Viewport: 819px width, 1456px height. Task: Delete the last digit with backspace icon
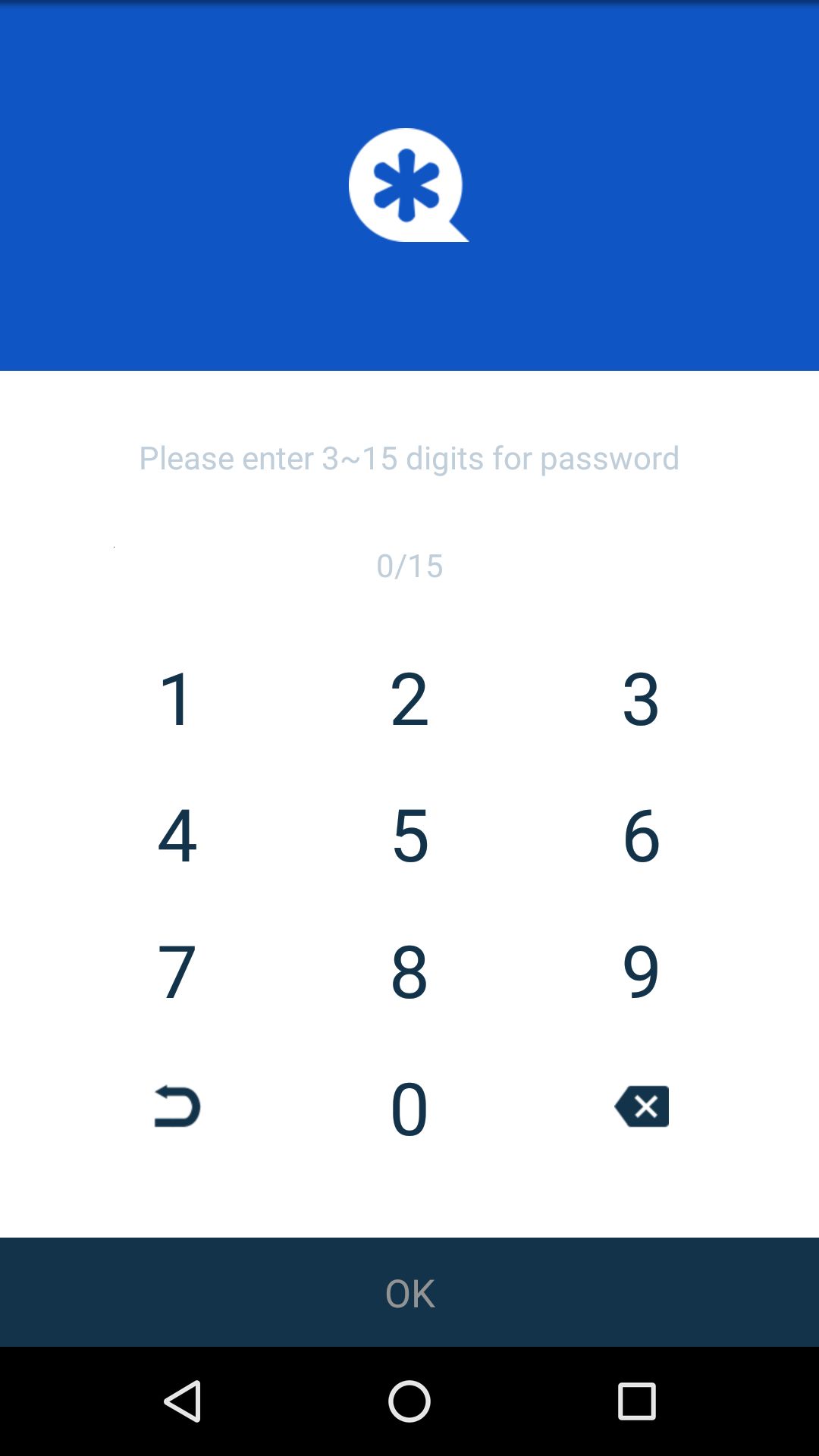[x=642, y=1106]
